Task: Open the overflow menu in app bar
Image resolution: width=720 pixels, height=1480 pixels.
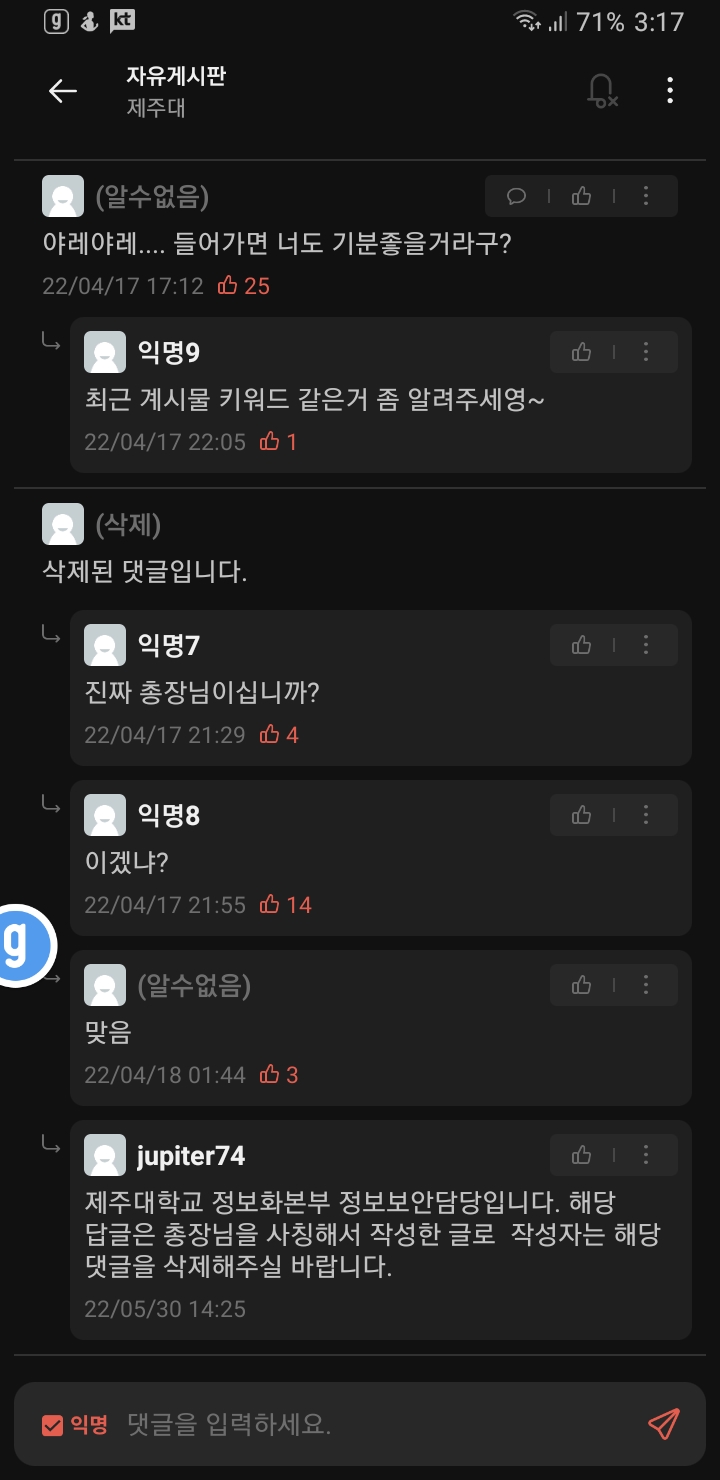Action: (669, 91)
